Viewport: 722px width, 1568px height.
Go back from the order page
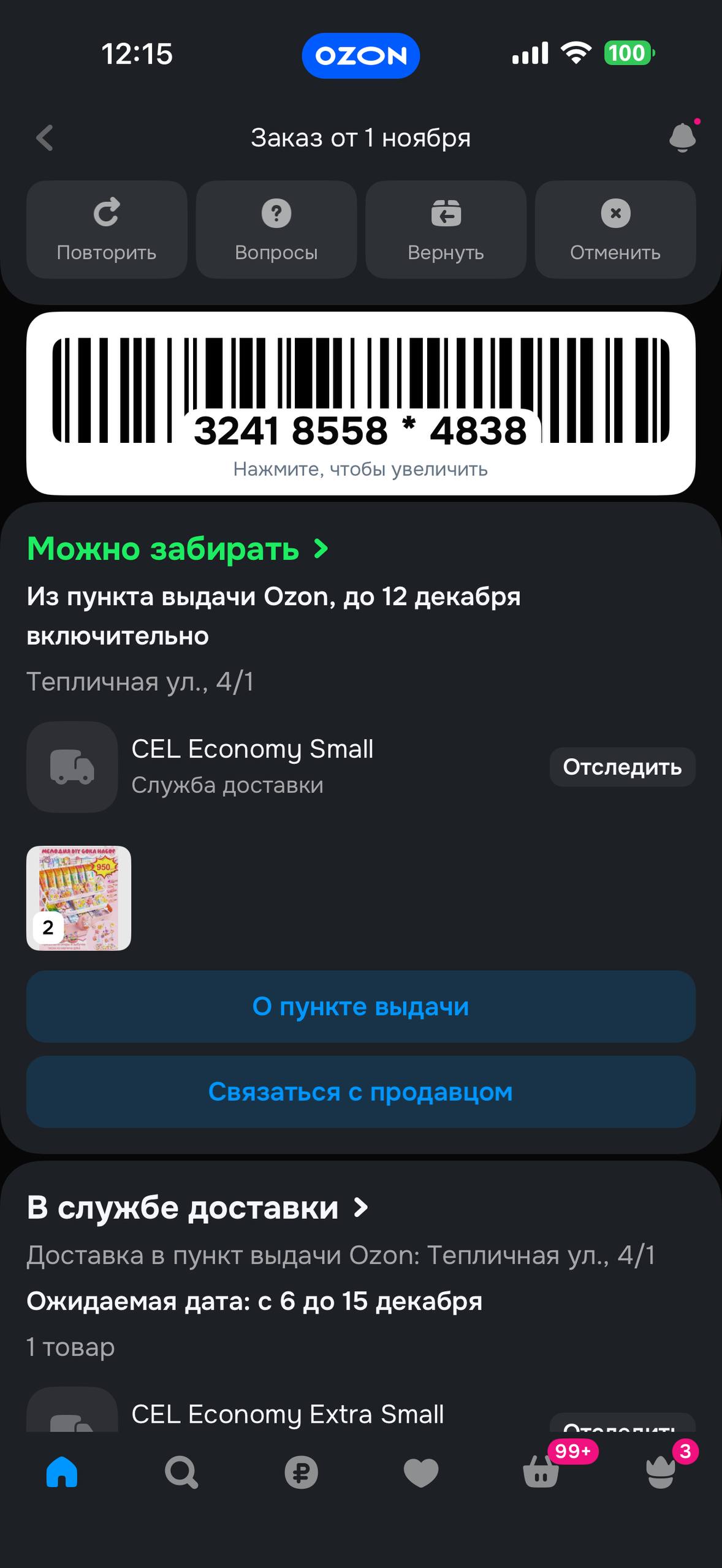[45, 138]
